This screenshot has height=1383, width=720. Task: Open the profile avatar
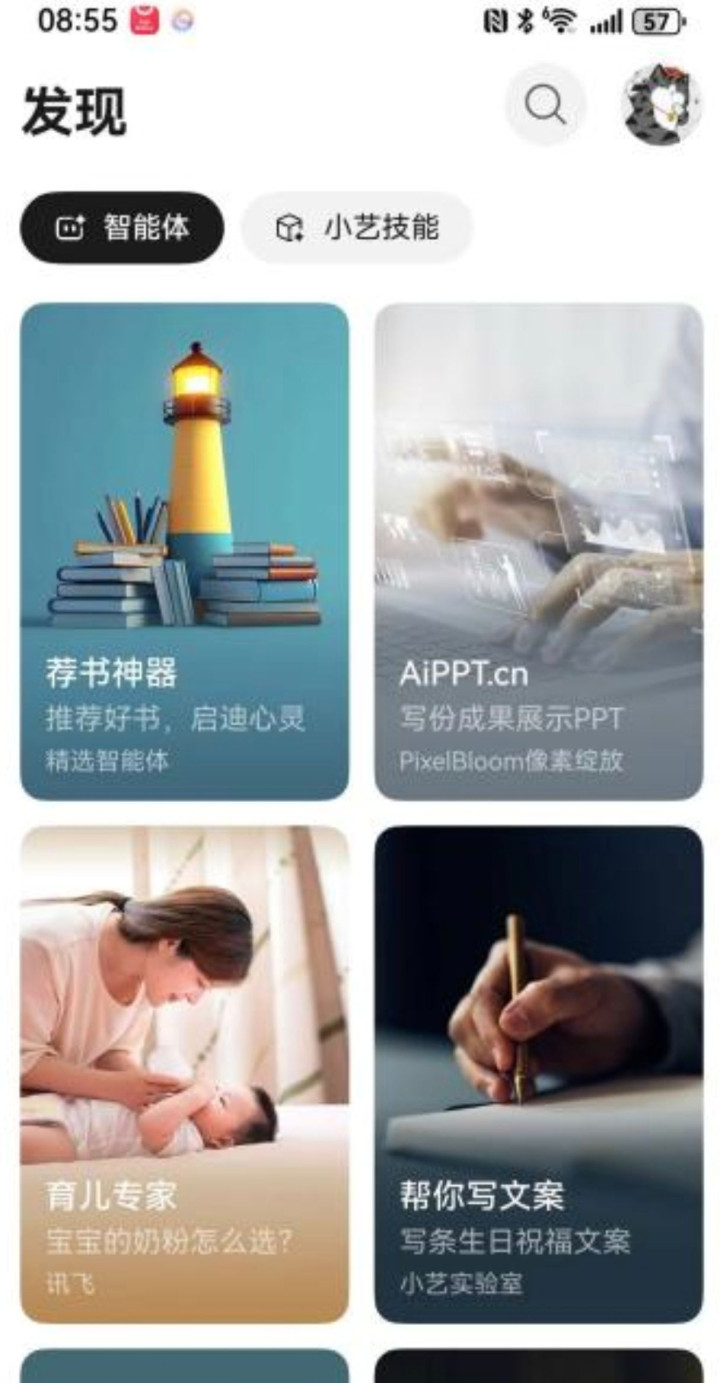pyautogui.click(x=661, y=105)
